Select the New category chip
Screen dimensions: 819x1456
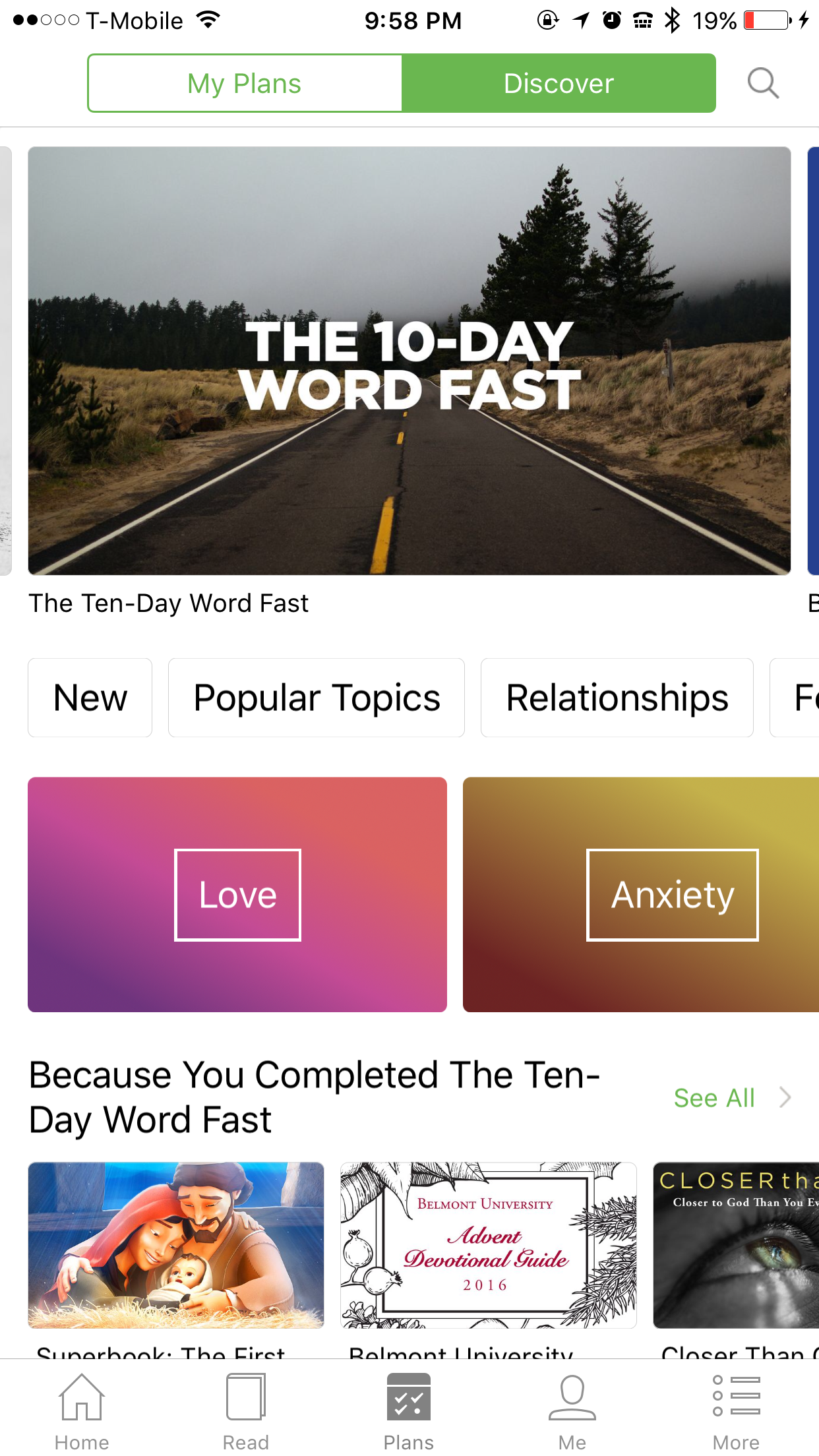tap(90, 698)
